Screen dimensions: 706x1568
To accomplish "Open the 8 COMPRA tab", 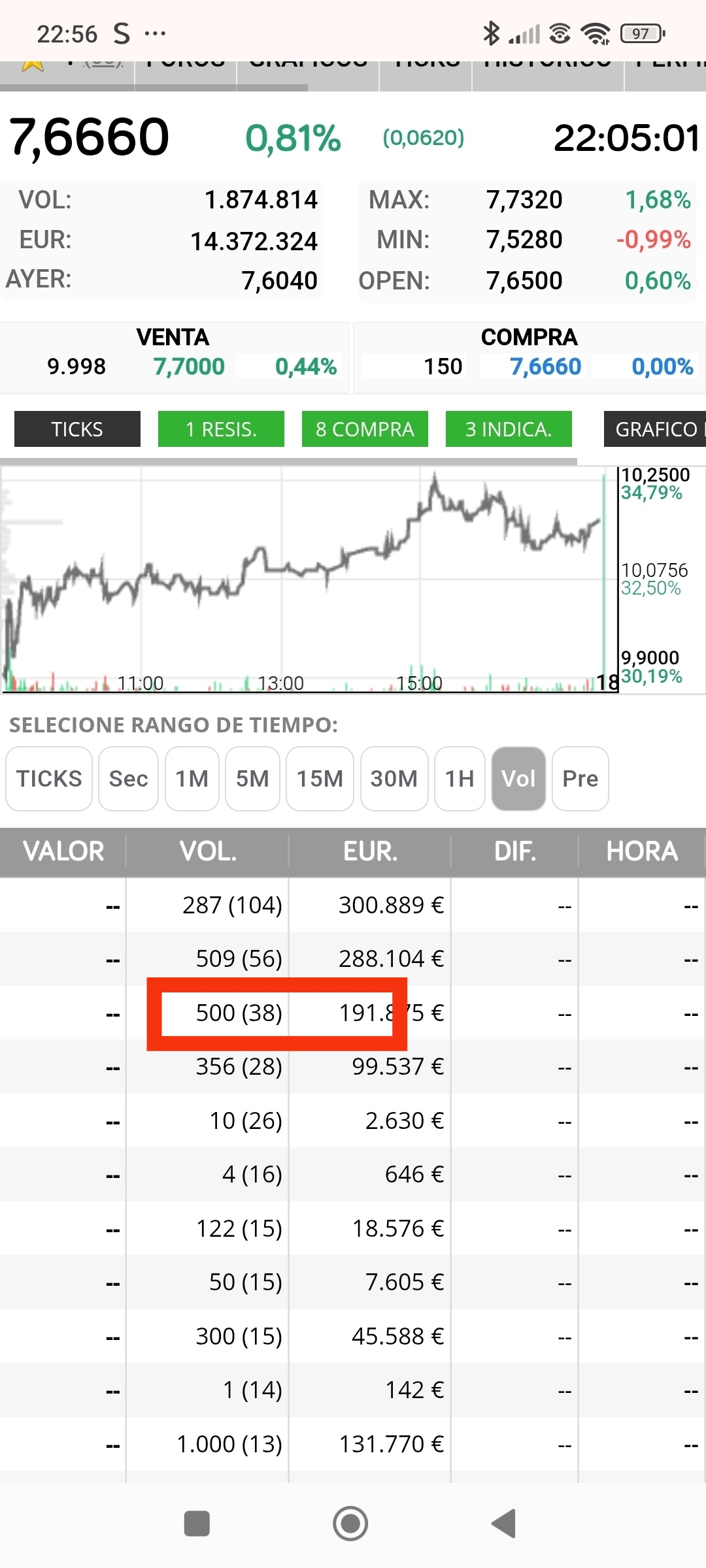I will (365, 429).
